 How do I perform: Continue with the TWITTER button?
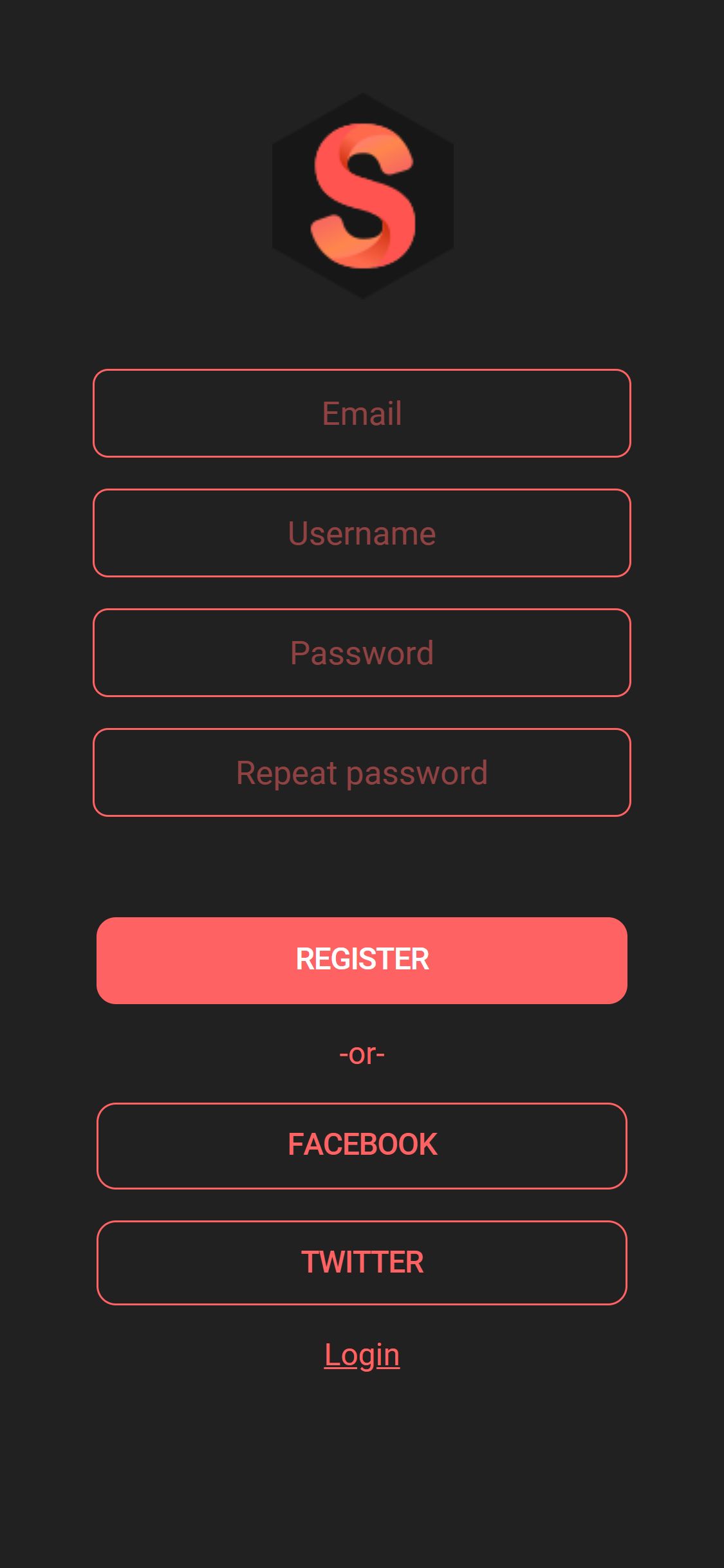click(362, 1263)
